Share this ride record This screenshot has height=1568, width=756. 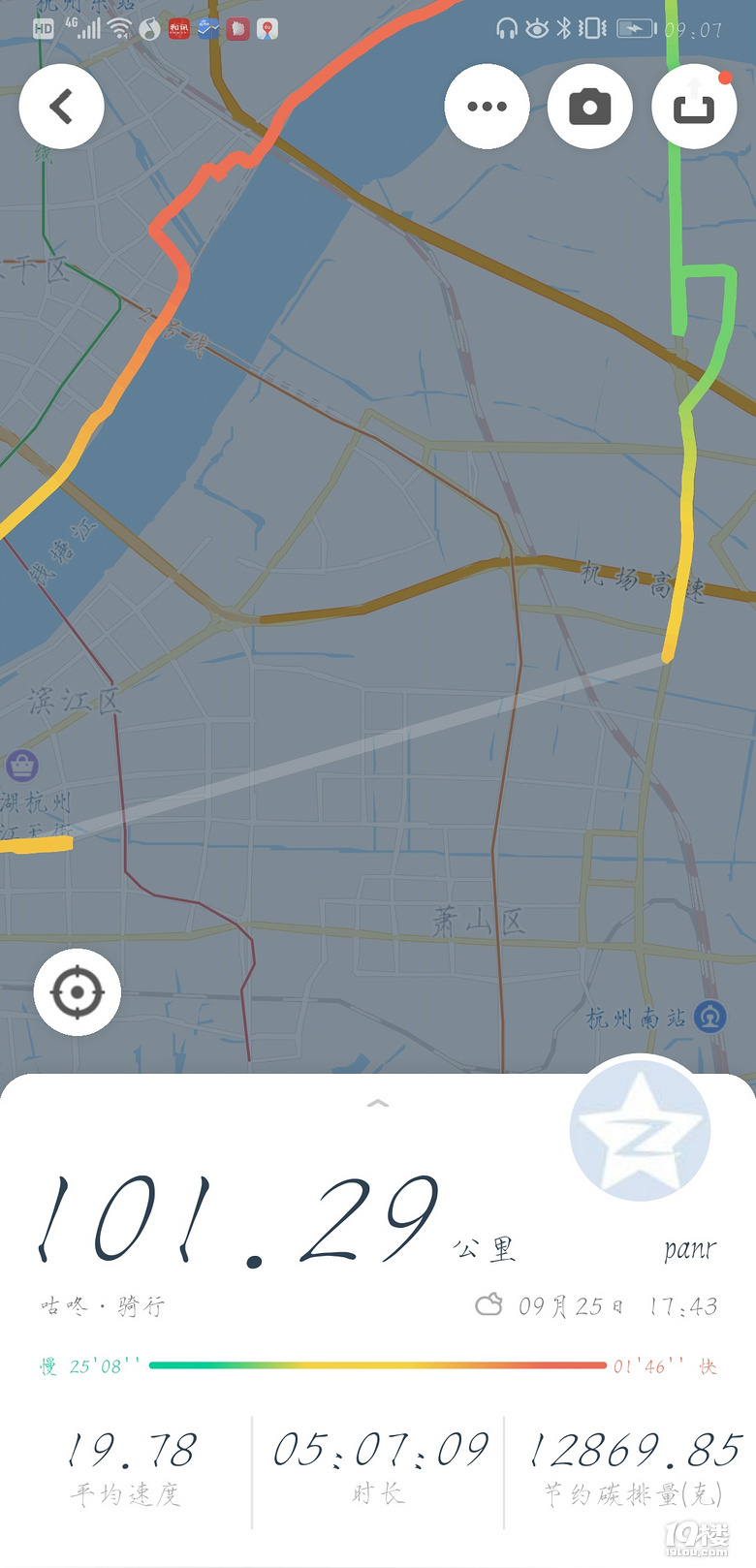tap(694, 107)
